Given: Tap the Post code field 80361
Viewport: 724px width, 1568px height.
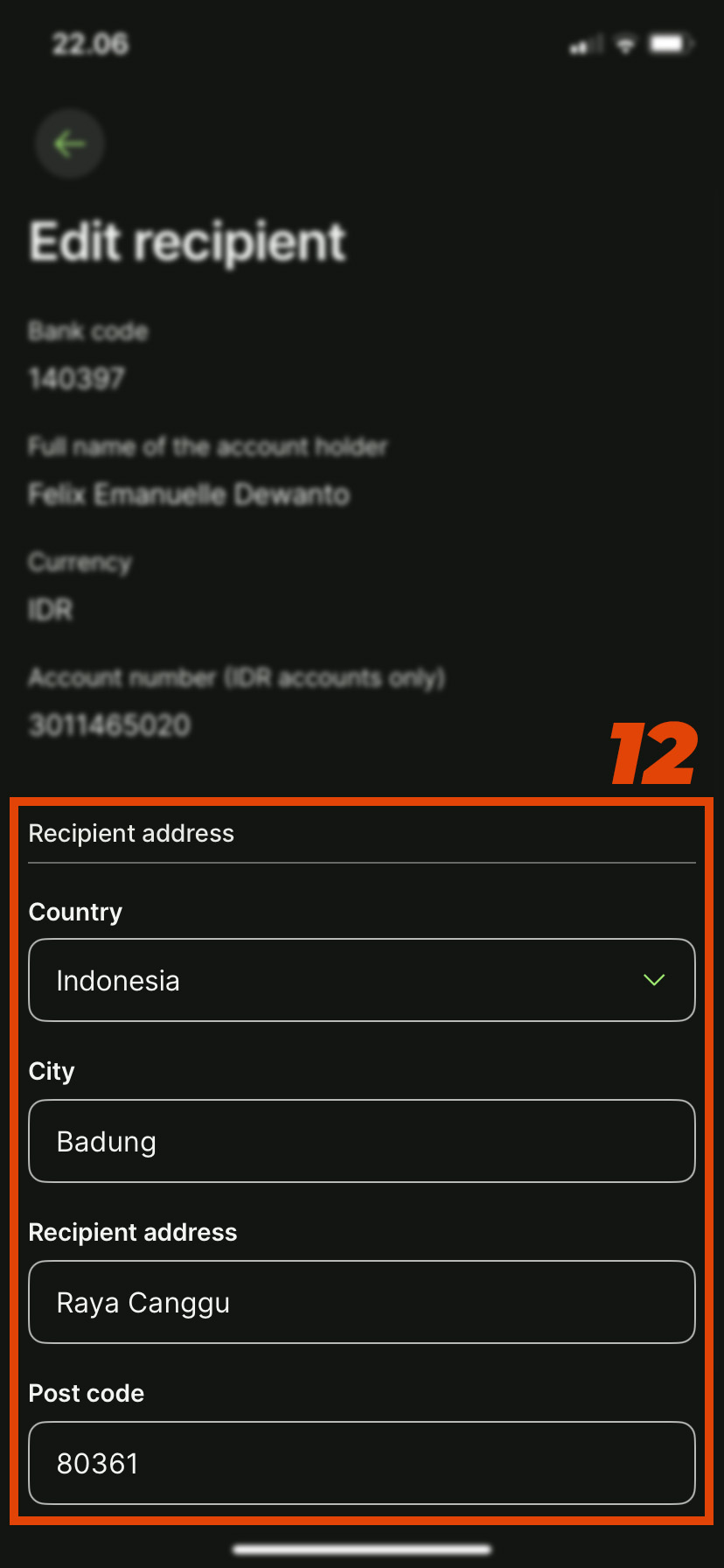Looking at the screenshot, I should click(x=361, y=1463).
